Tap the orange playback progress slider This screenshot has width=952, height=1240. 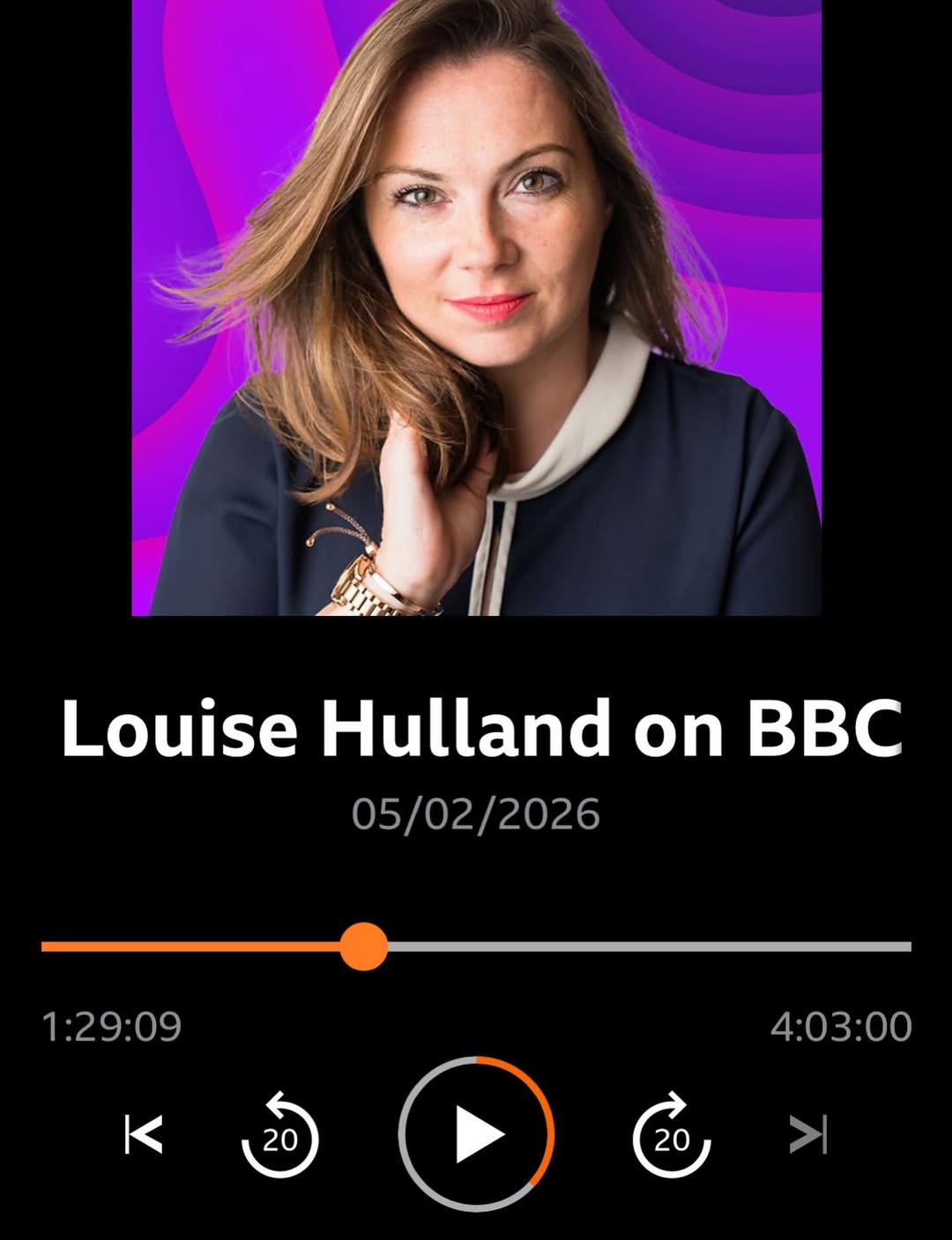coord(363,947)
